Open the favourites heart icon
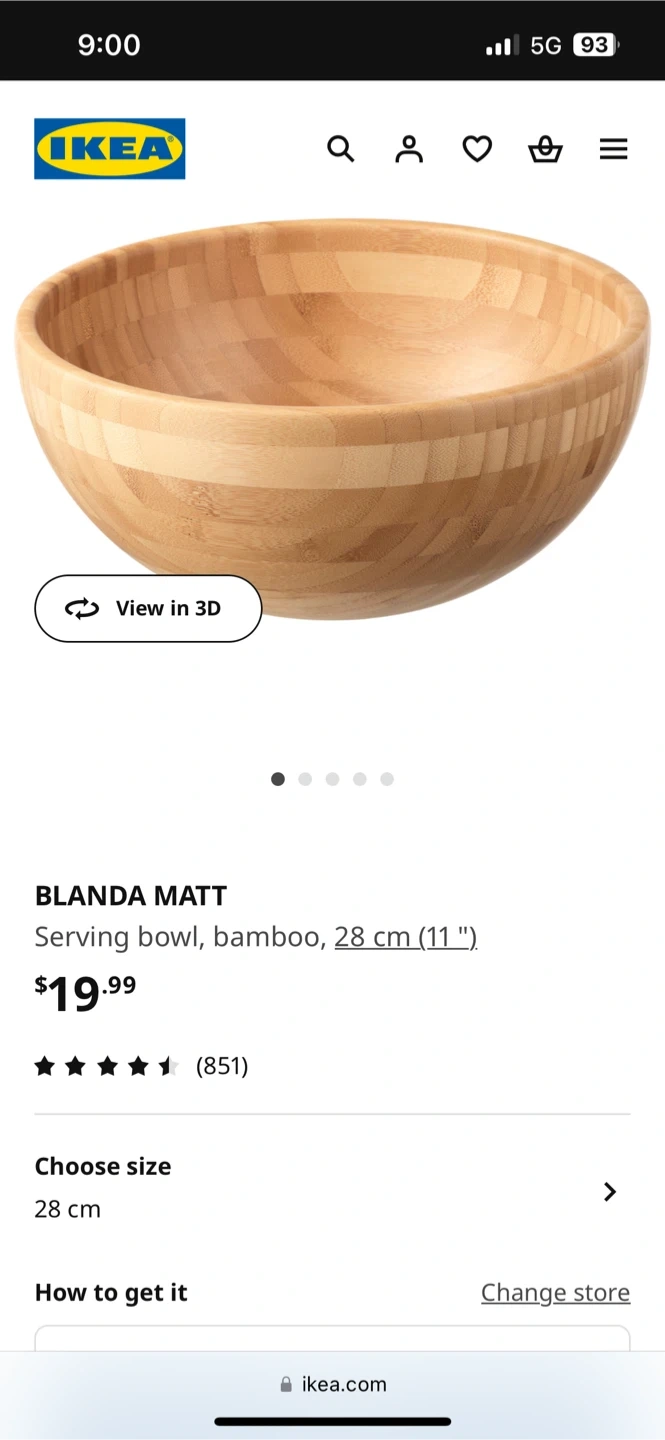The height and width of the screenshot is (1440, 665). (x=477, y=150)
